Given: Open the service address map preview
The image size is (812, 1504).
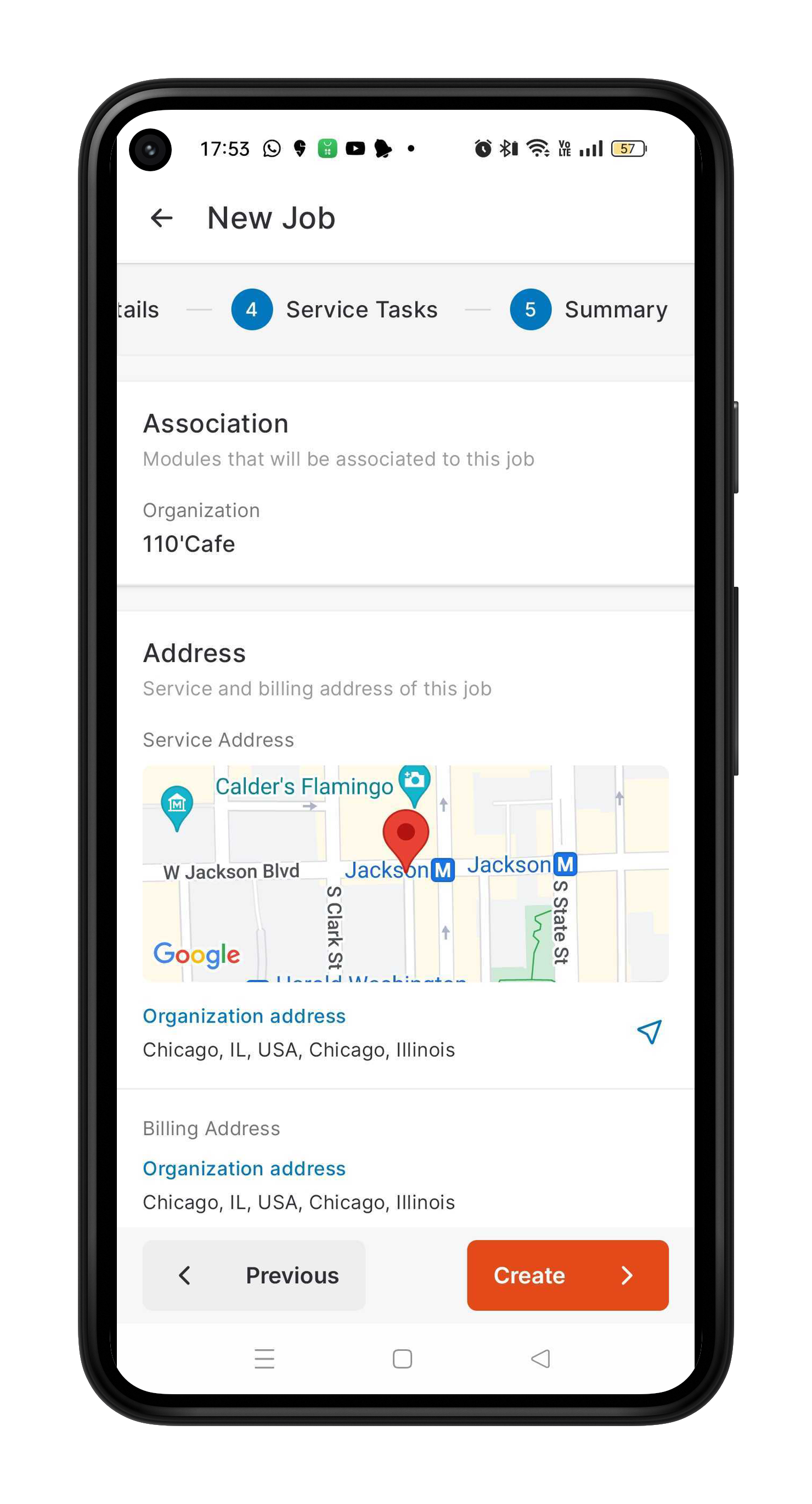Looking at the screenshot, I should tap(405, 873).
